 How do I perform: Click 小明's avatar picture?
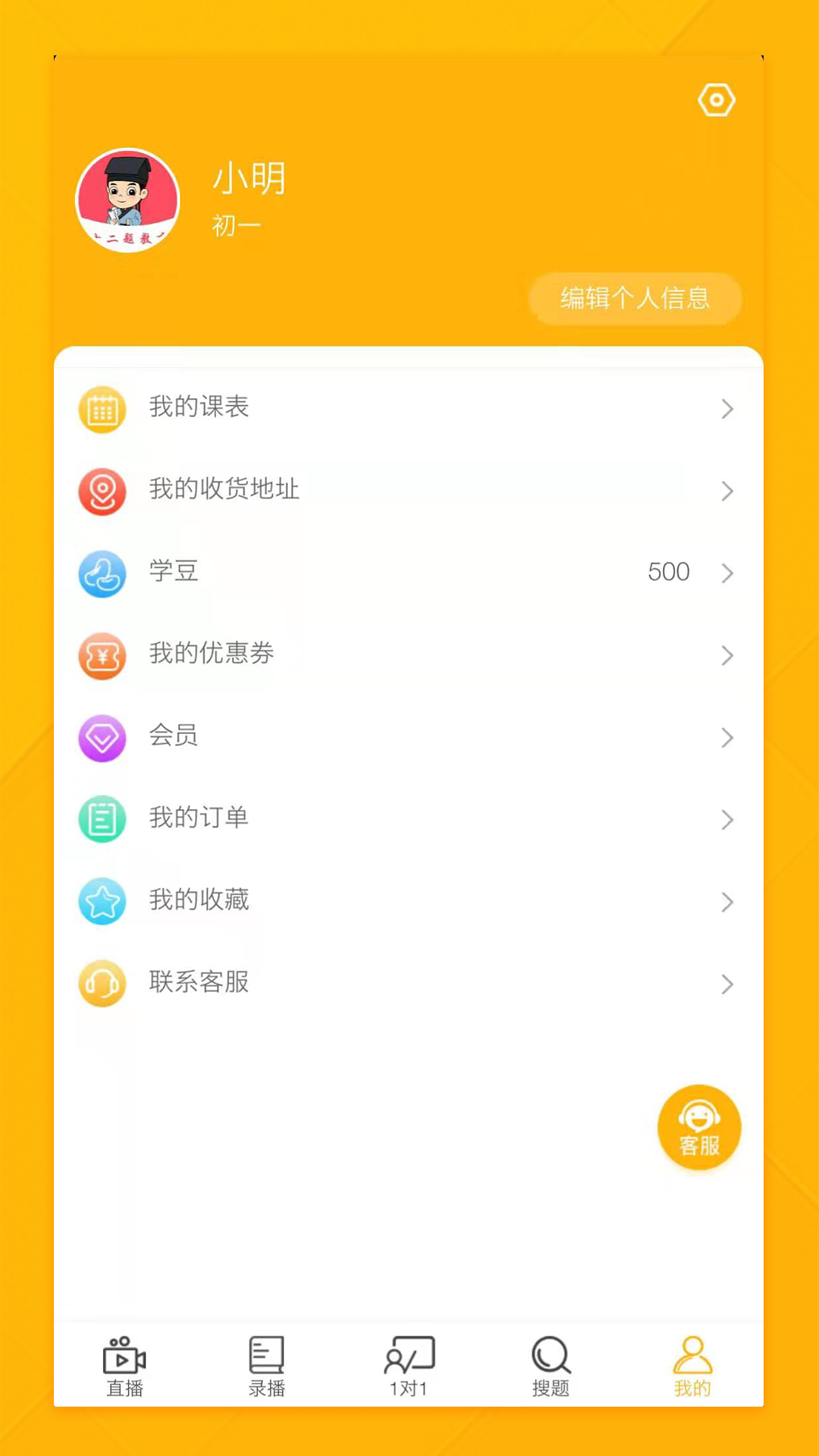tap(128, 199)
